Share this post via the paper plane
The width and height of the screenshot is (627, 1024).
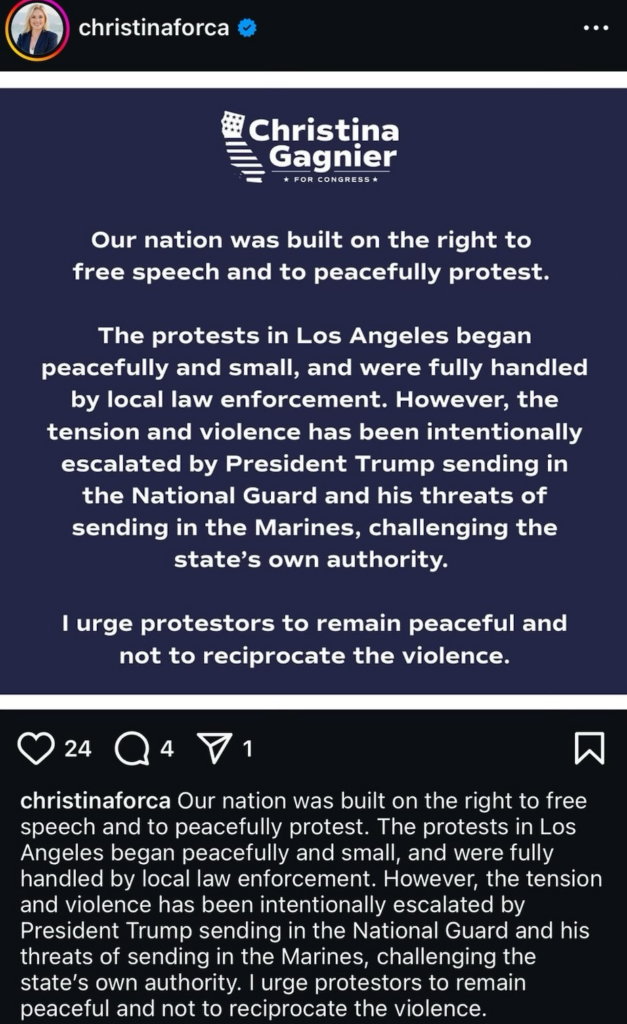(213, 747)
